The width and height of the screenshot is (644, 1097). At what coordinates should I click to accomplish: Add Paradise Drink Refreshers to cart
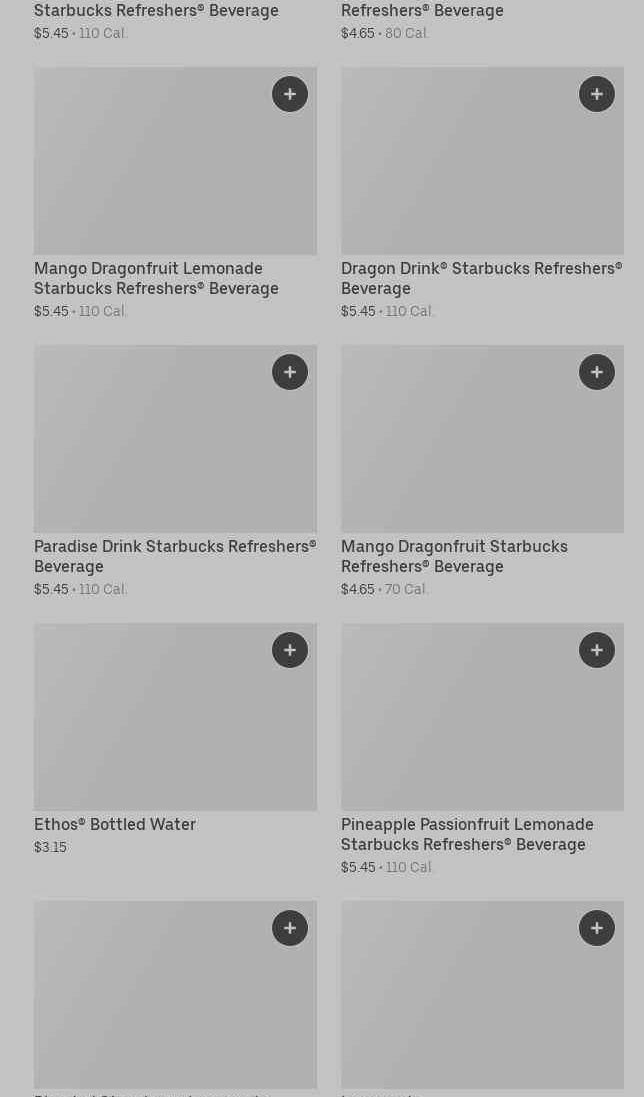(x=289, y=372)
